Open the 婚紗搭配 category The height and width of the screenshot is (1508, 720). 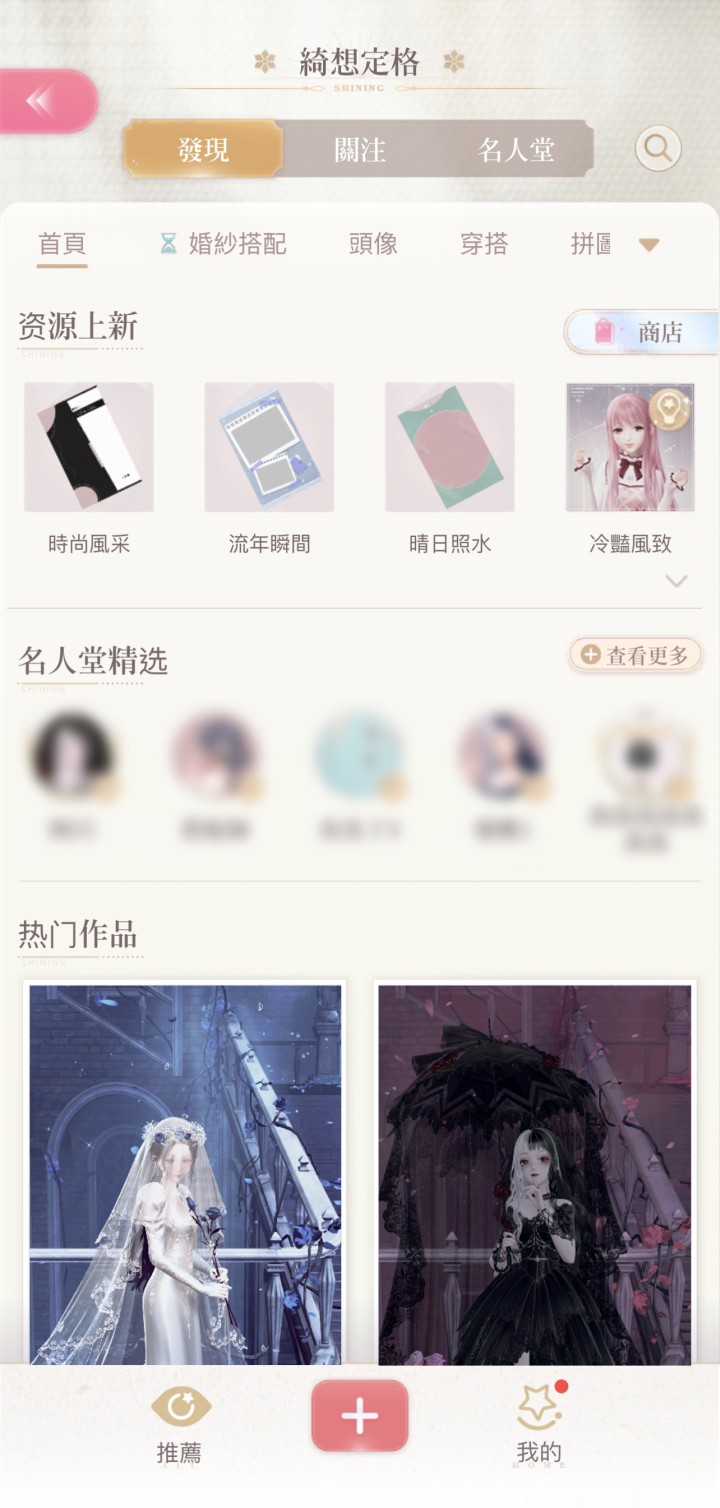224,244
